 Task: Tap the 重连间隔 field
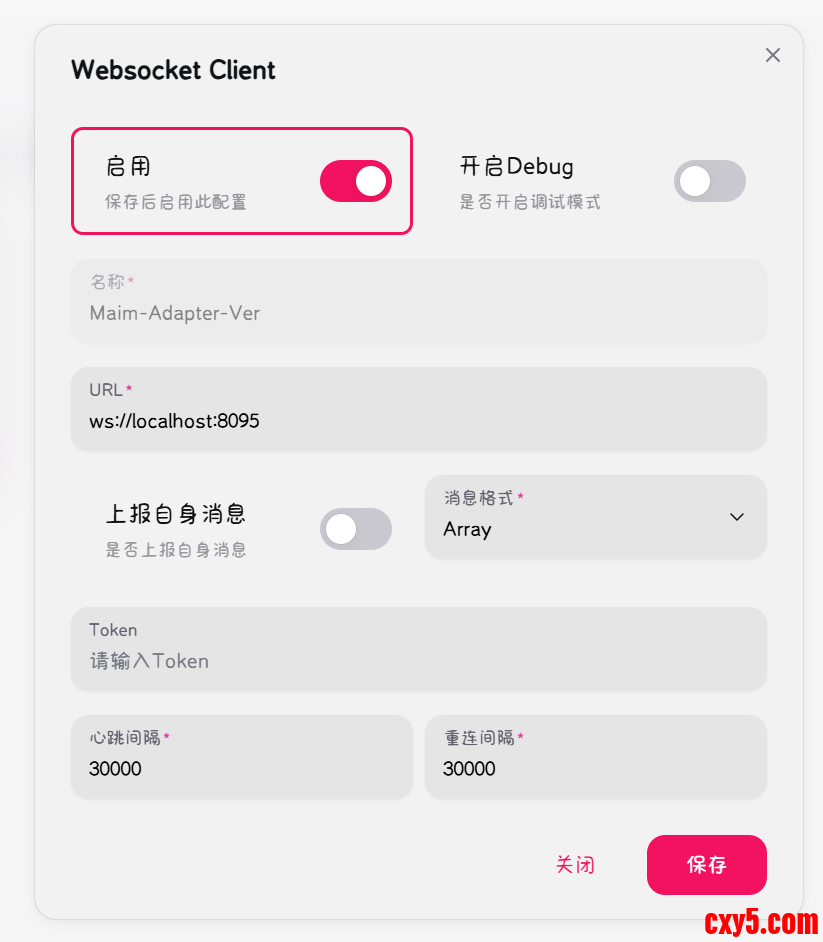595,768
